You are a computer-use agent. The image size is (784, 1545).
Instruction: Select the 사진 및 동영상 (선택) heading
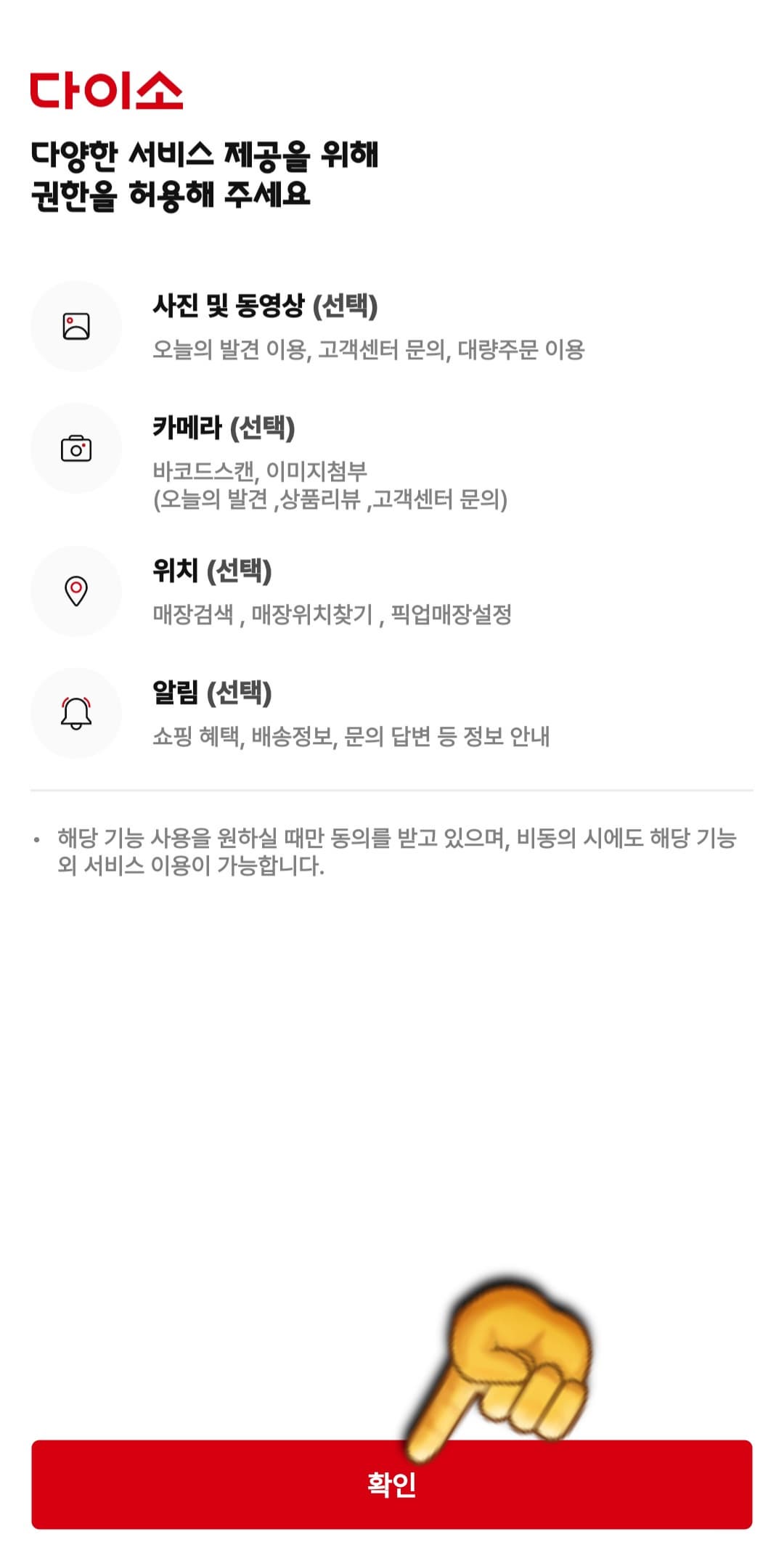pyautogui.click(x=269, y=306)
